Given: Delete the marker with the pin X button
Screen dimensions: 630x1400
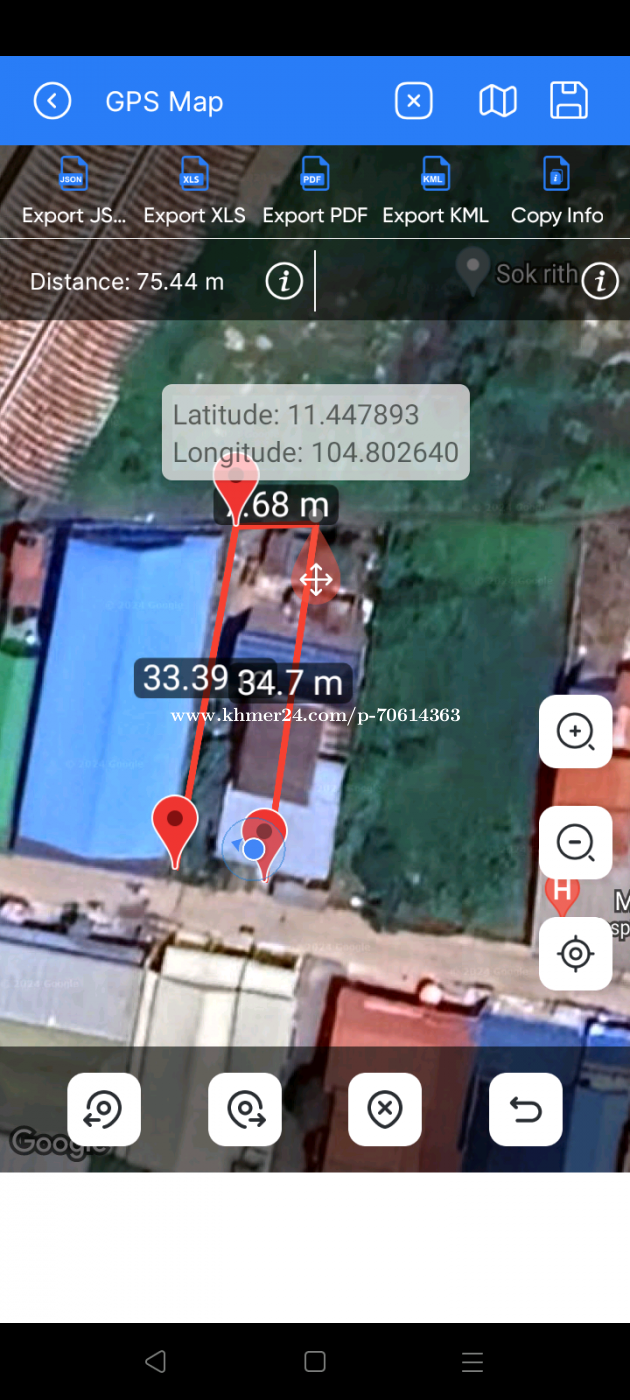Looking at the screenshot, I should [385, 1109].
